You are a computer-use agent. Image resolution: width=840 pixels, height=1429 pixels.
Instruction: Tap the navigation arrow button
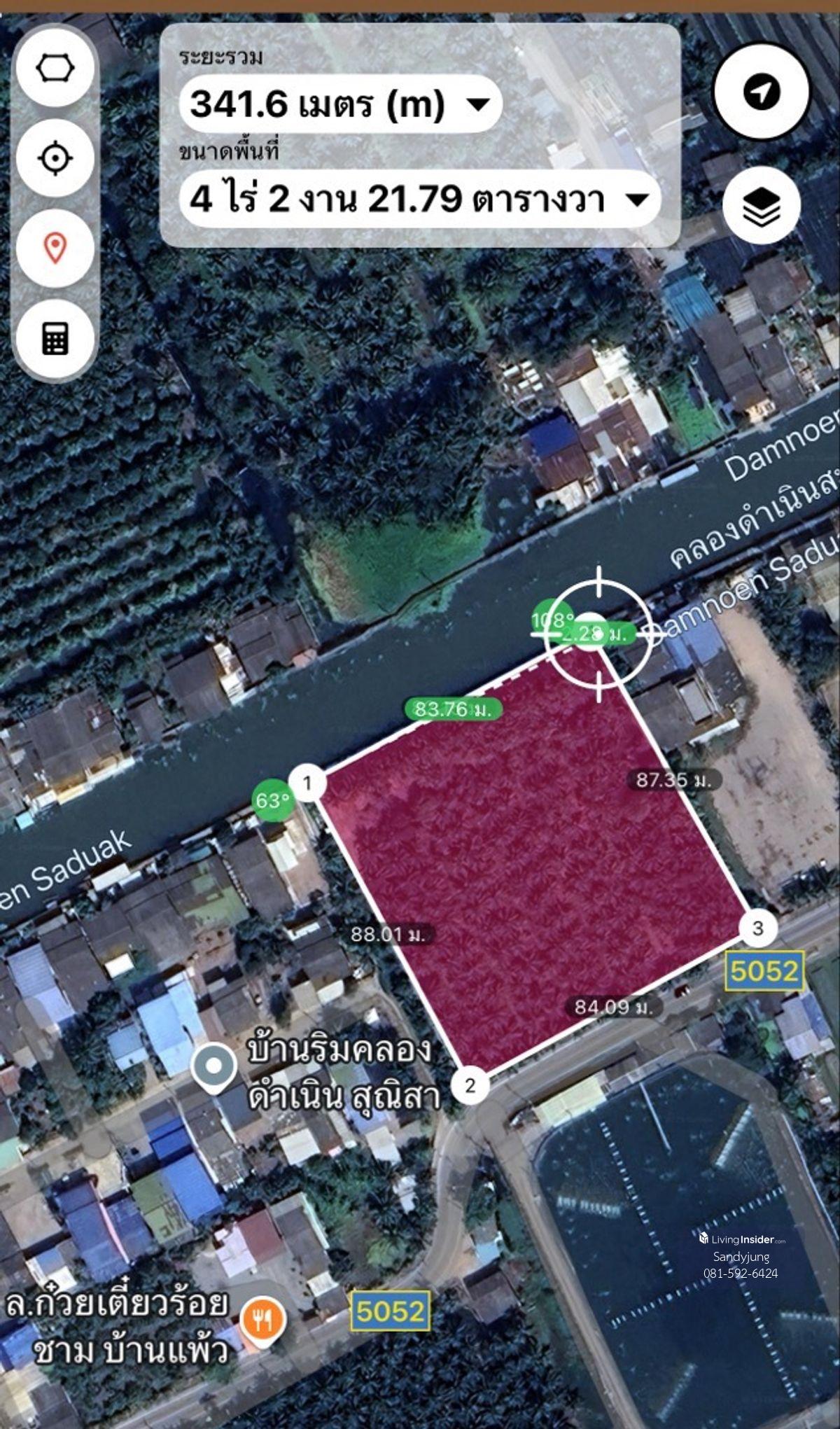coord(761,91)
